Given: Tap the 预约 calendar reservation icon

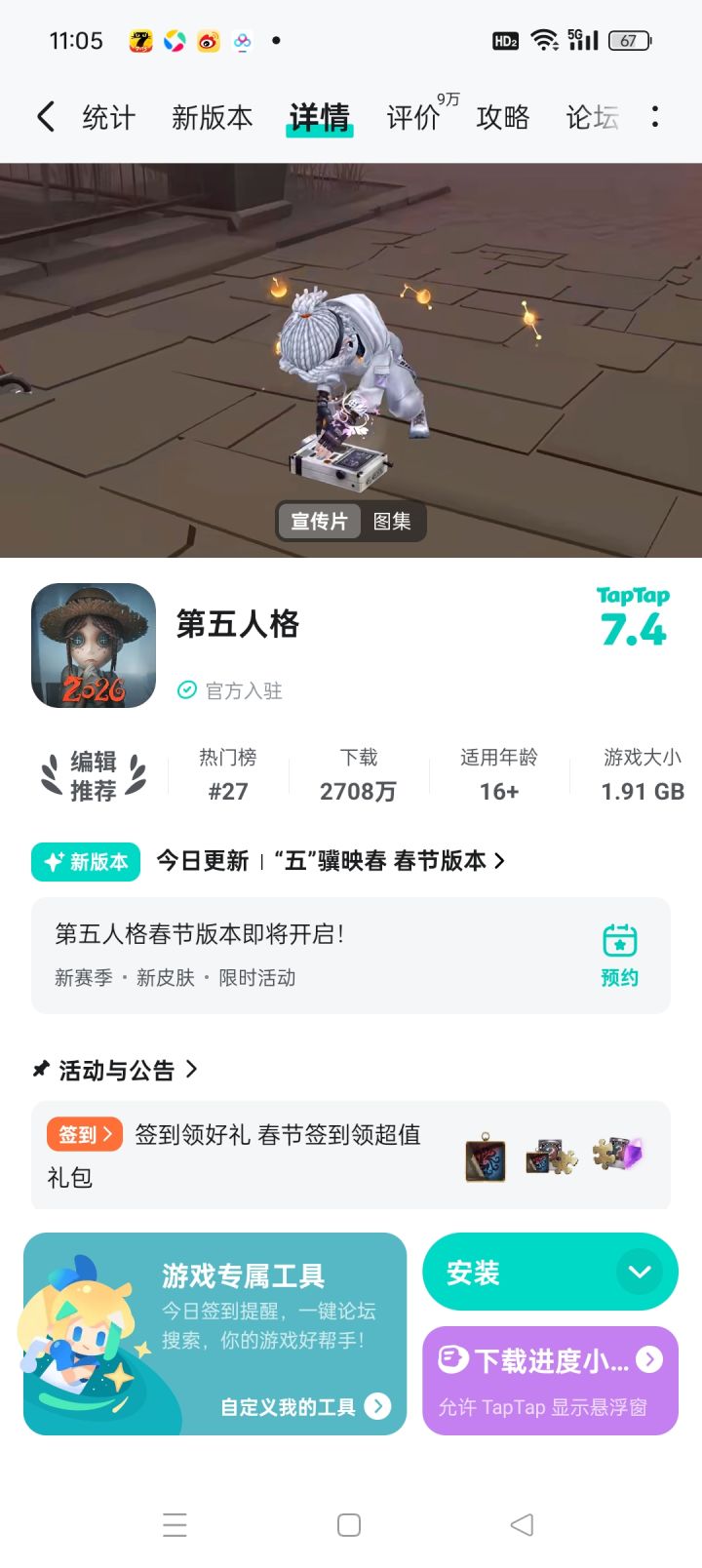Looking at the screenshot, I should 618,942.
